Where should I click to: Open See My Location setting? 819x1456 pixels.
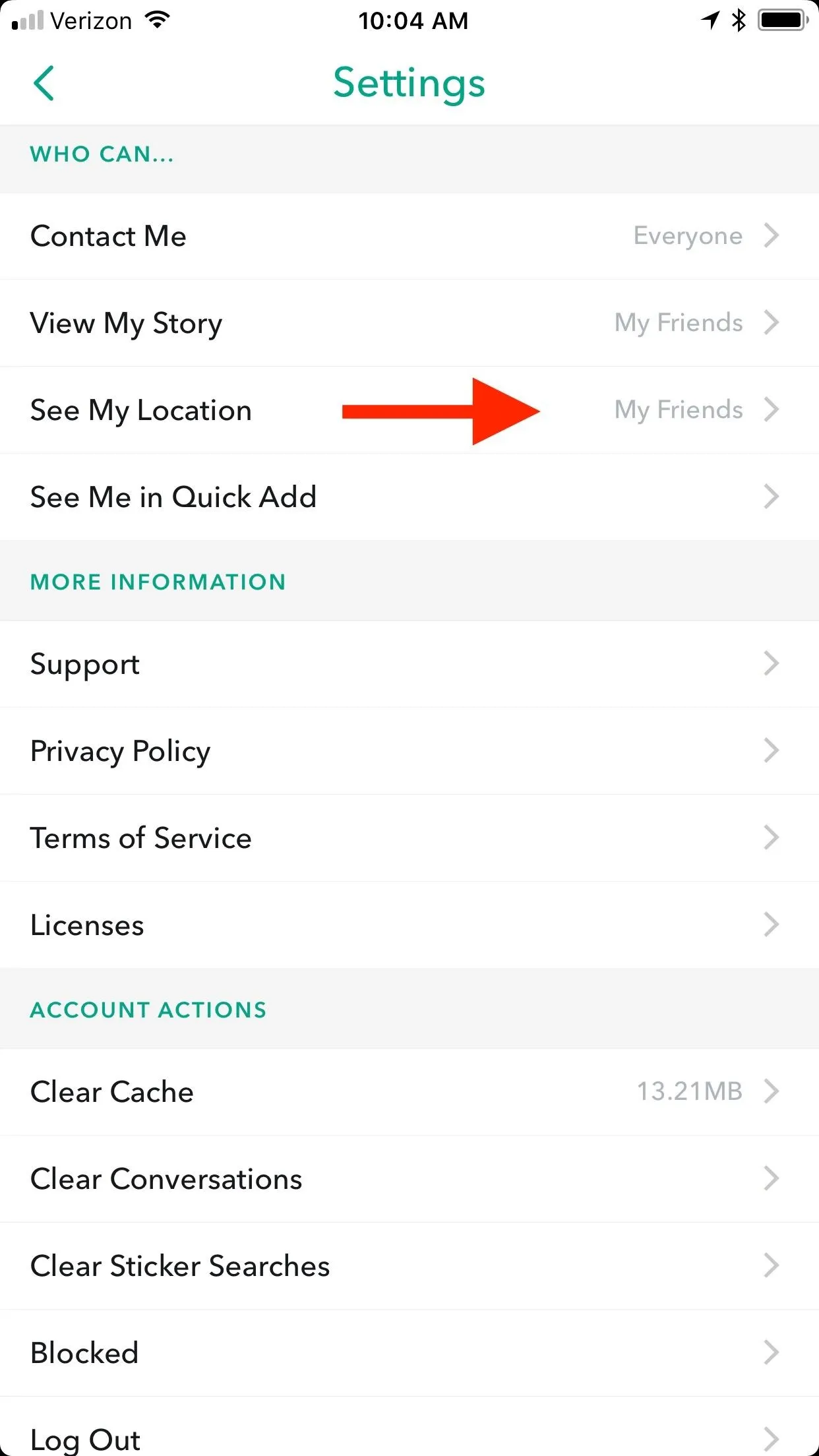(409, 410)
